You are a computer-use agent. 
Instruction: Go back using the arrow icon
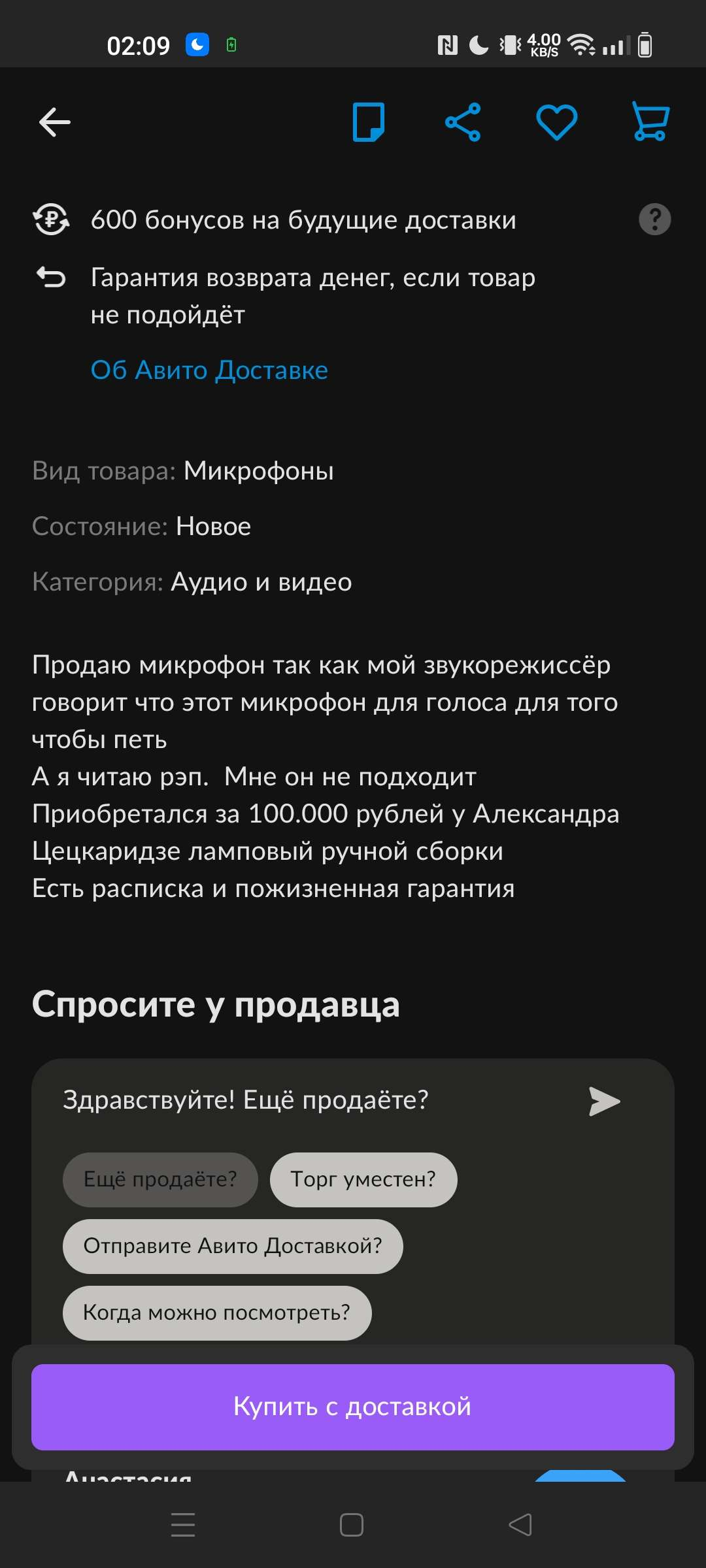click(55, 122)
